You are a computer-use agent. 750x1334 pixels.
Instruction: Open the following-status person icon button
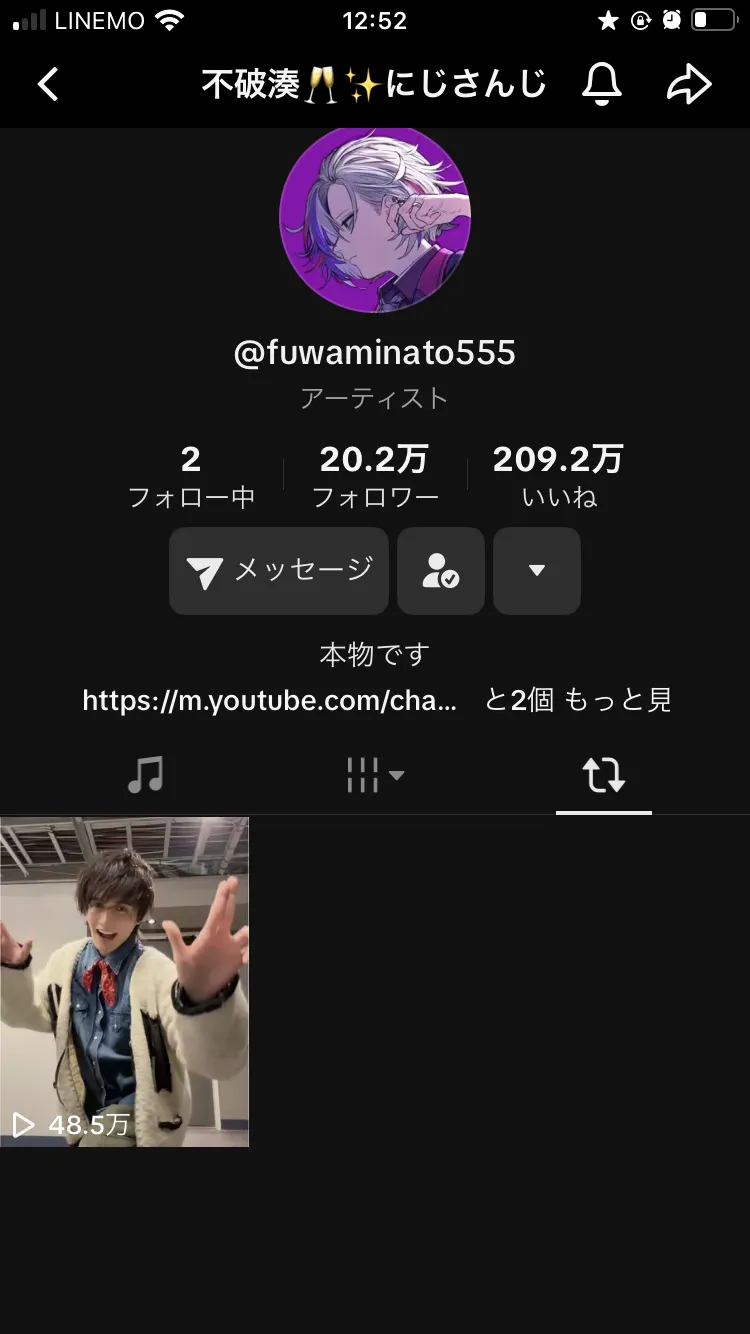pos(441,571)
